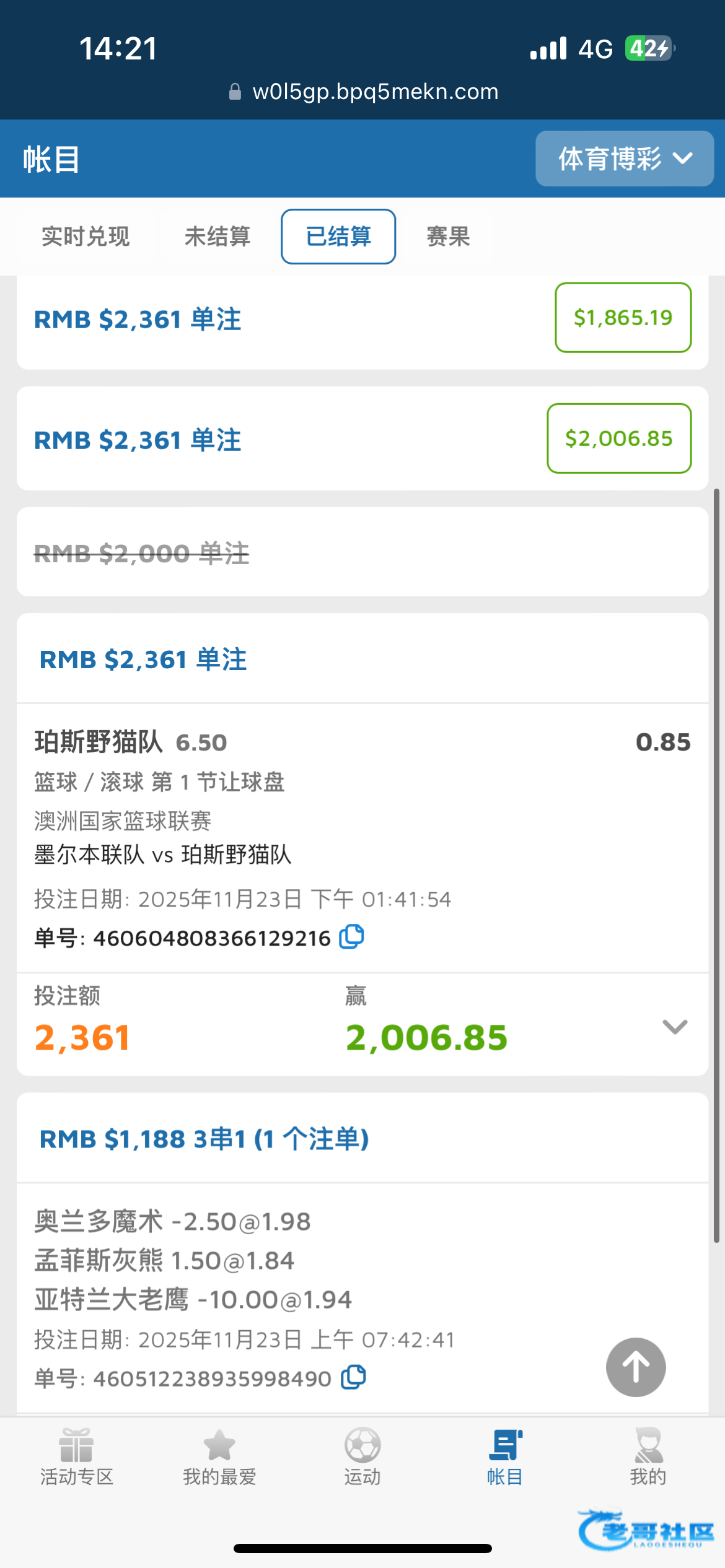Go to 我的最爱 tab
The image size is (725, 1568).
click(219, 1458)
